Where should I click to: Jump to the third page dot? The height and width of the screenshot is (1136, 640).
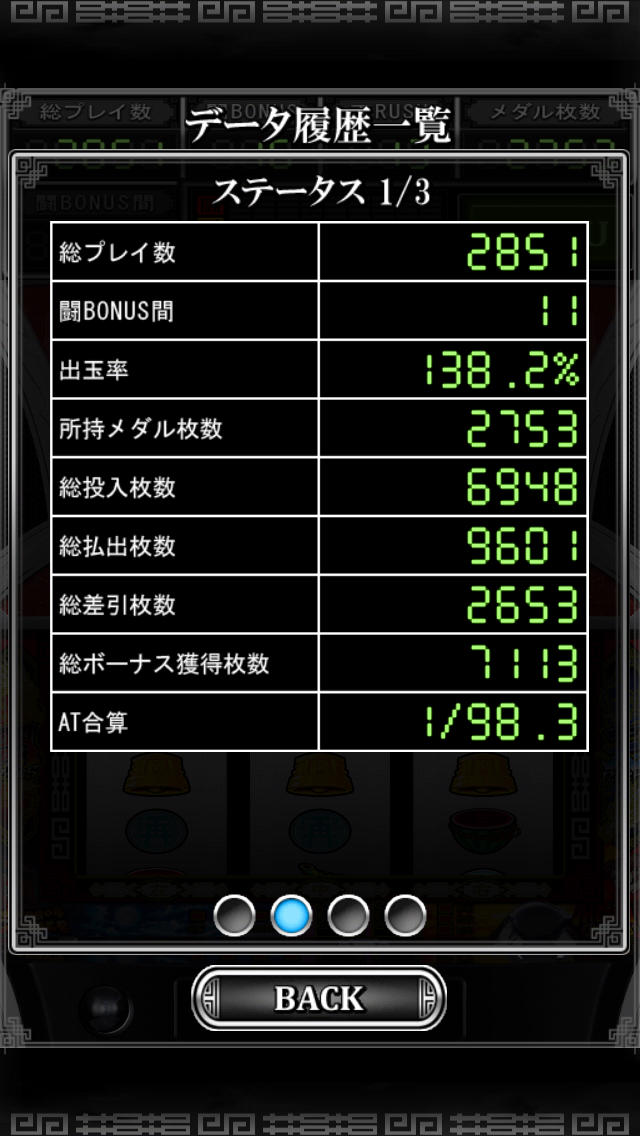(349, 915)
